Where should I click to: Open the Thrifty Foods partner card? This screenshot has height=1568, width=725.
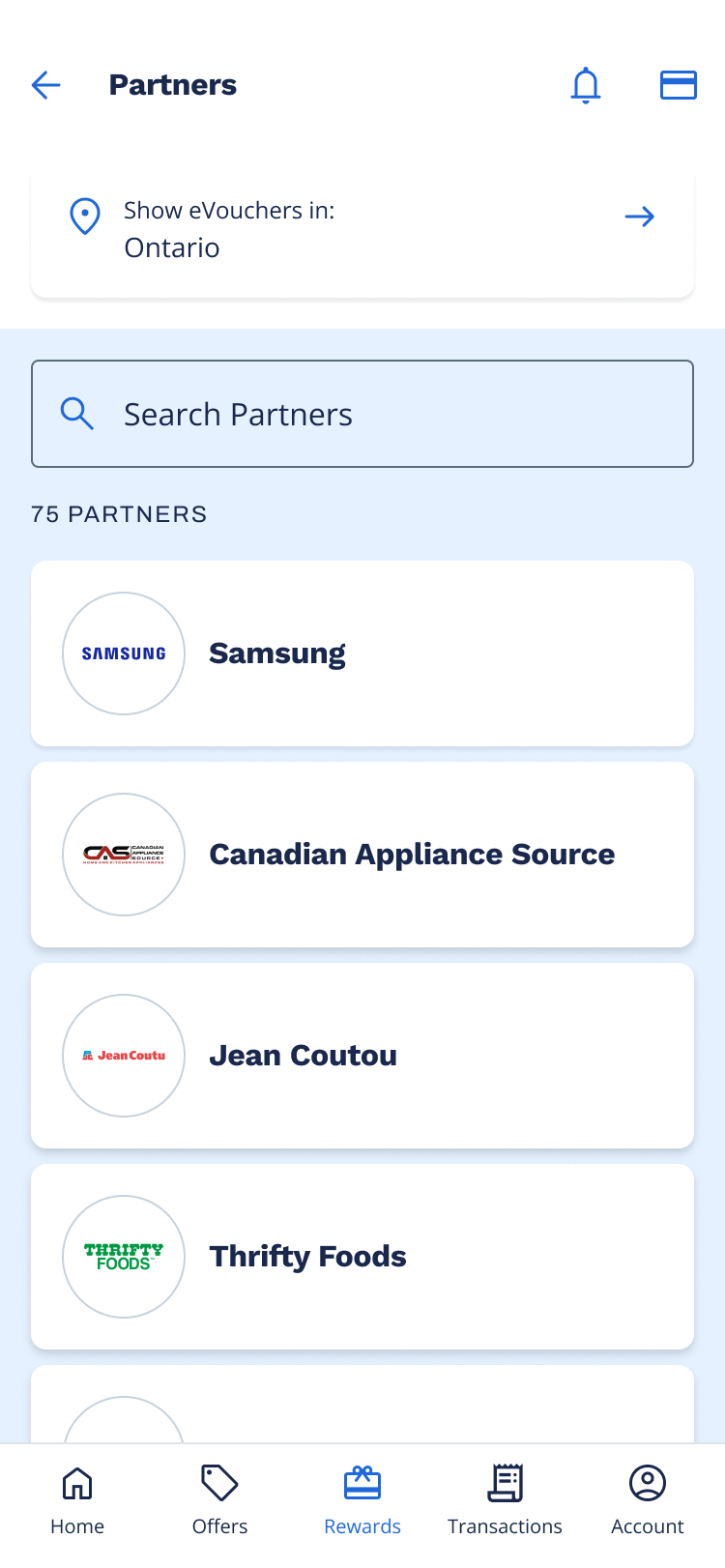(362, 1257)
